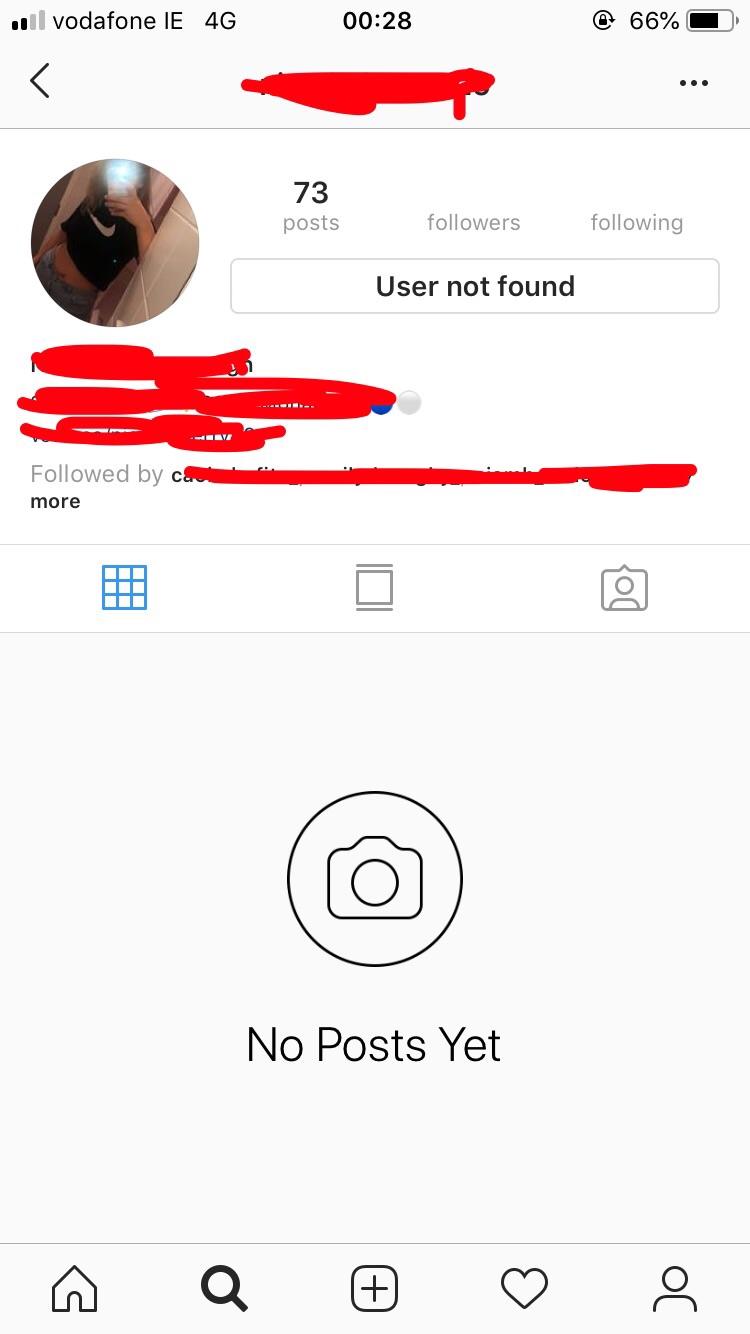Tap the Home icon in bottom navigation
Viewport: 750px width, 1334px height.
click(x=74, y=1288)
